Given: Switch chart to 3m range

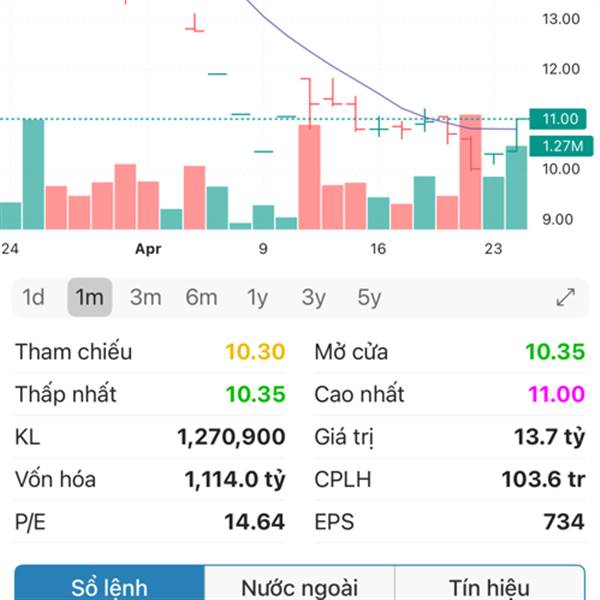Looking at the screenshot, I should (x=145, y=297).
